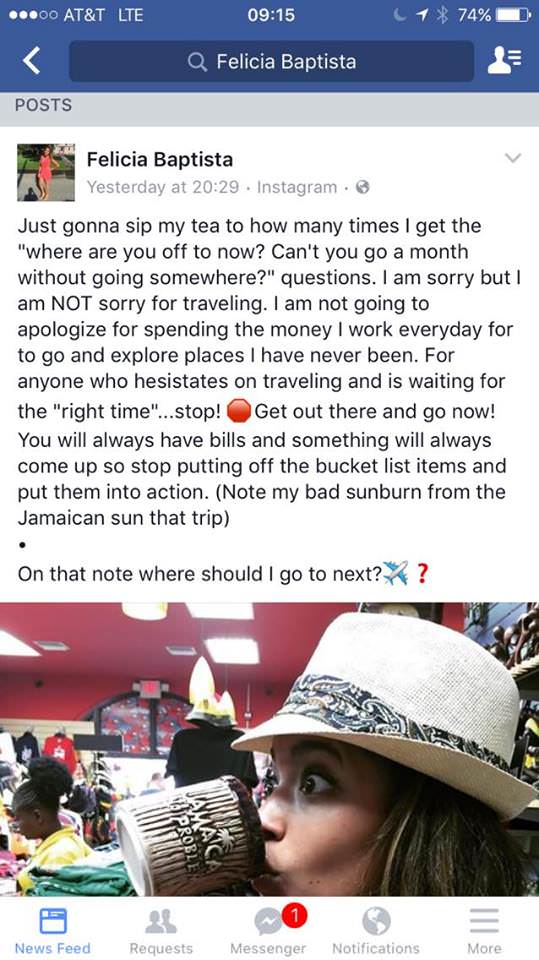This screenshot has width=539, height=960.
Task: Go back with the top-left arrow
Action: click(32, 61)
